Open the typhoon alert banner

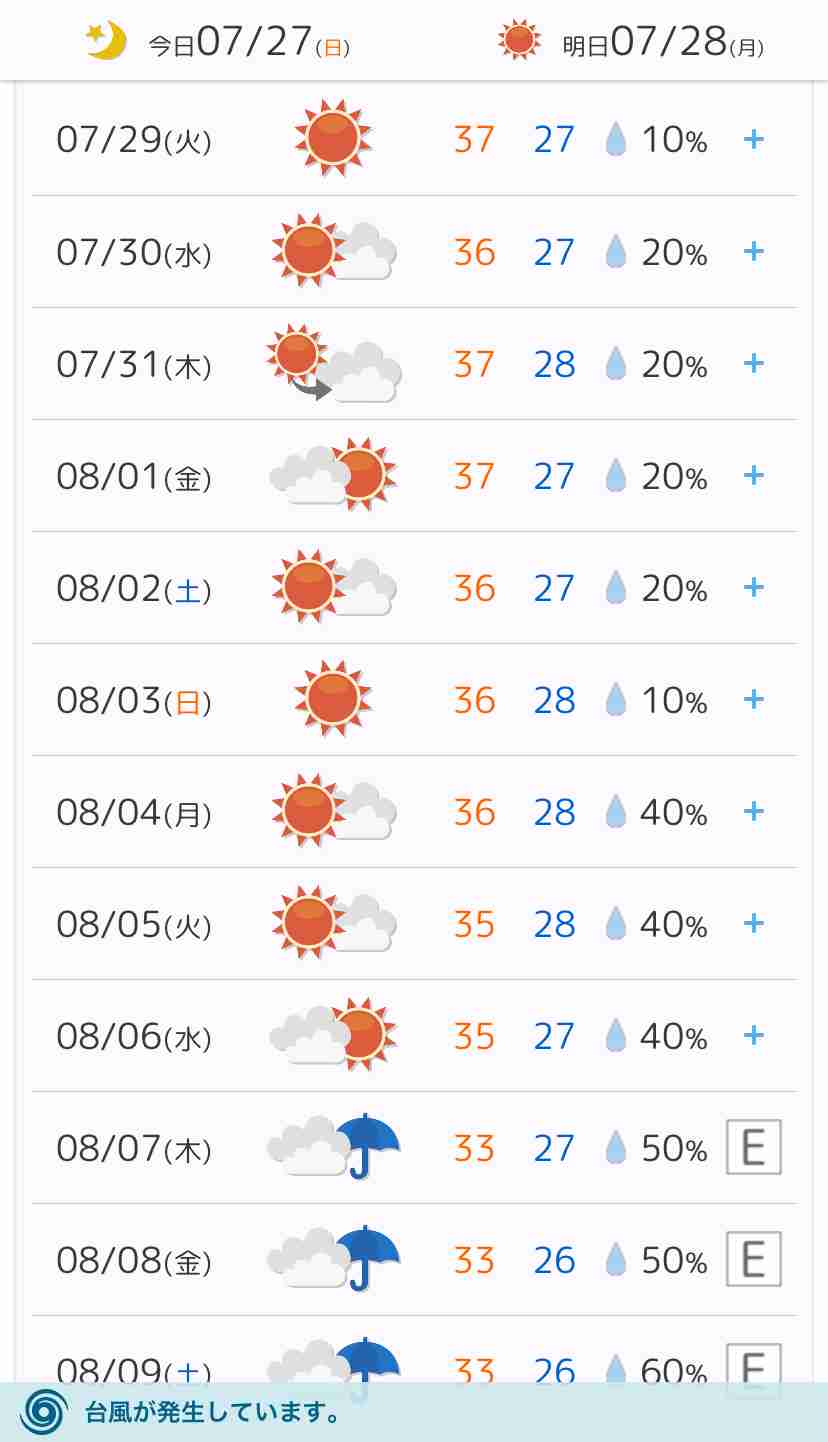[x=414, y=1412]
